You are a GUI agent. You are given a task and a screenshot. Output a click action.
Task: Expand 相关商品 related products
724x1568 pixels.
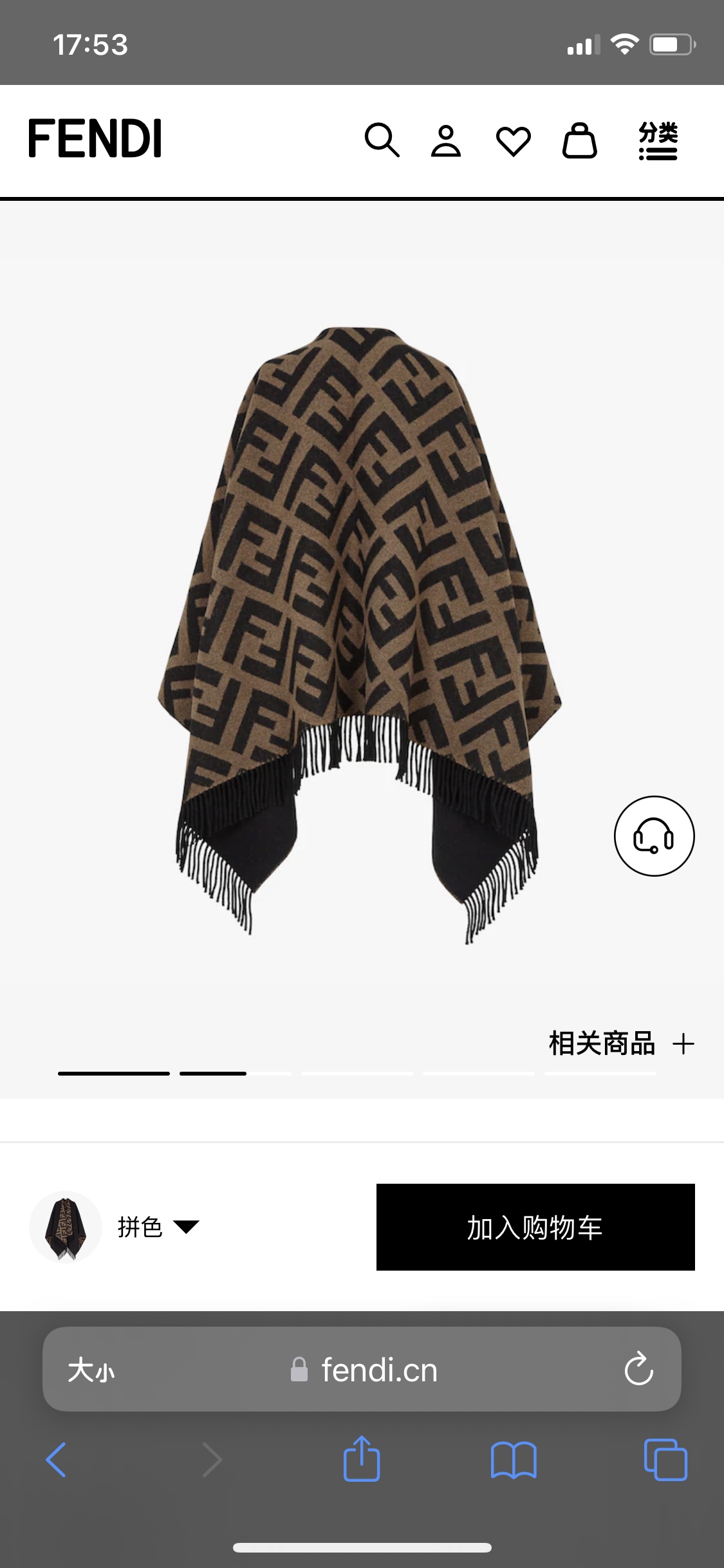tap(621, 1043)
